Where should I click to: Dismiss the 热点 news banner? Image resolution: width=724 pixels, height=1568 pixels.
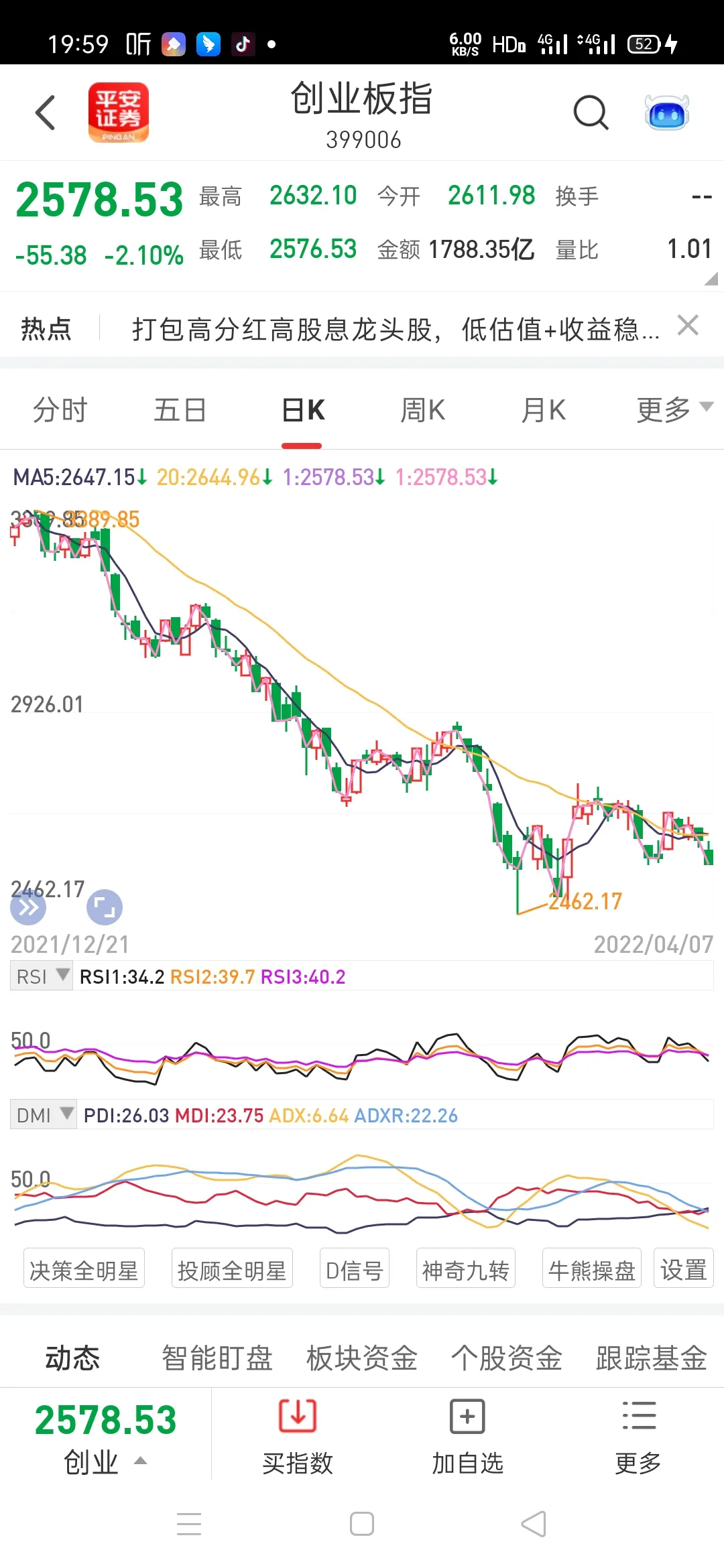click(x=688, y=326)
